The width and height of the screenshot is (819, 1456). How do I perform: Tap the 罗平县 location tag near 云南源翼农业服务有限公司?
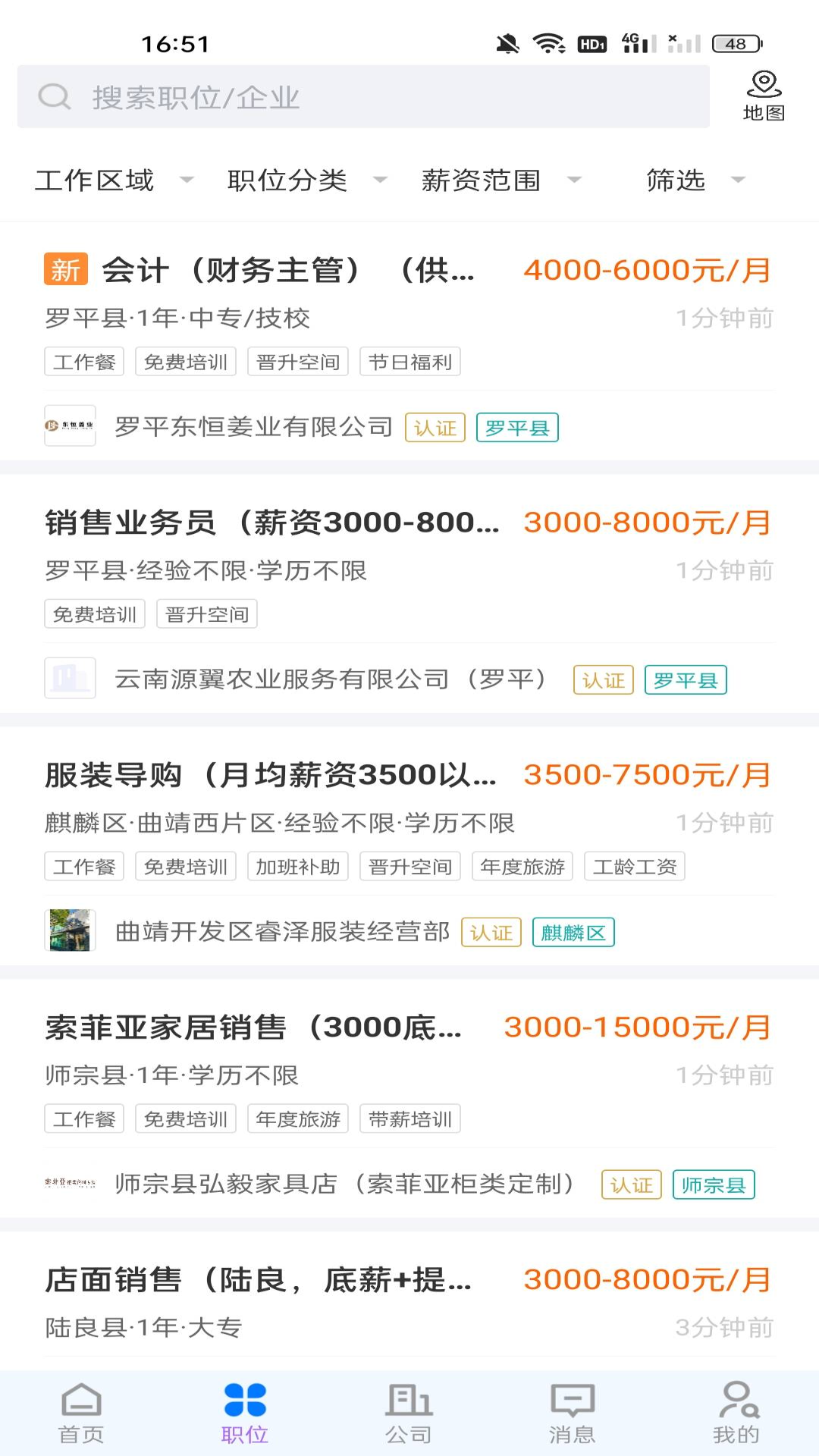click(x=685, y=679)
